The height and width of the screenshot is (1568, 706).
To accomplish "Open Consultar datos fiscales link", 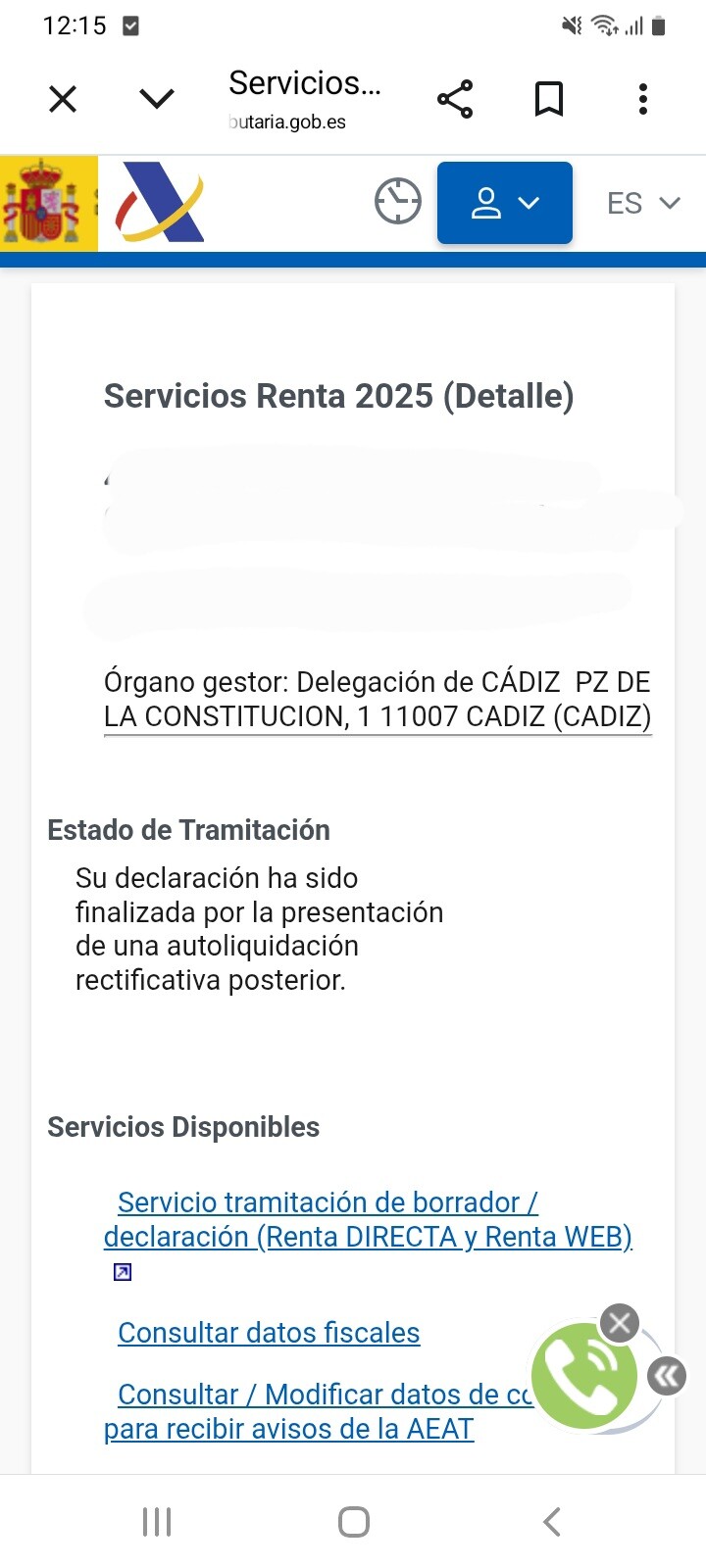I will click(x=269, y=1333).
